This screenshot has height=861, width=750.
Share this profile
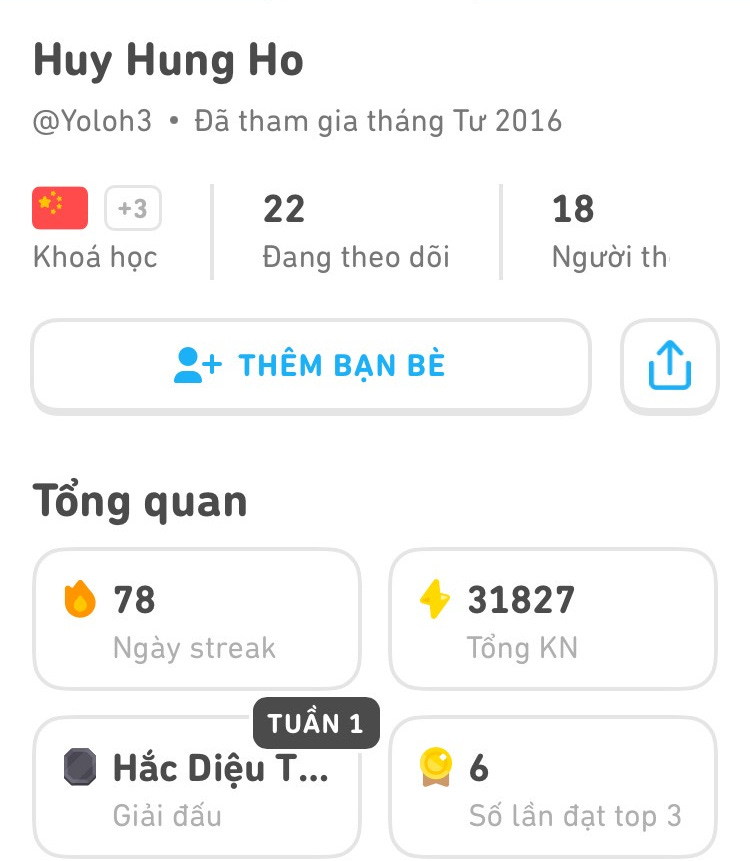670,366
